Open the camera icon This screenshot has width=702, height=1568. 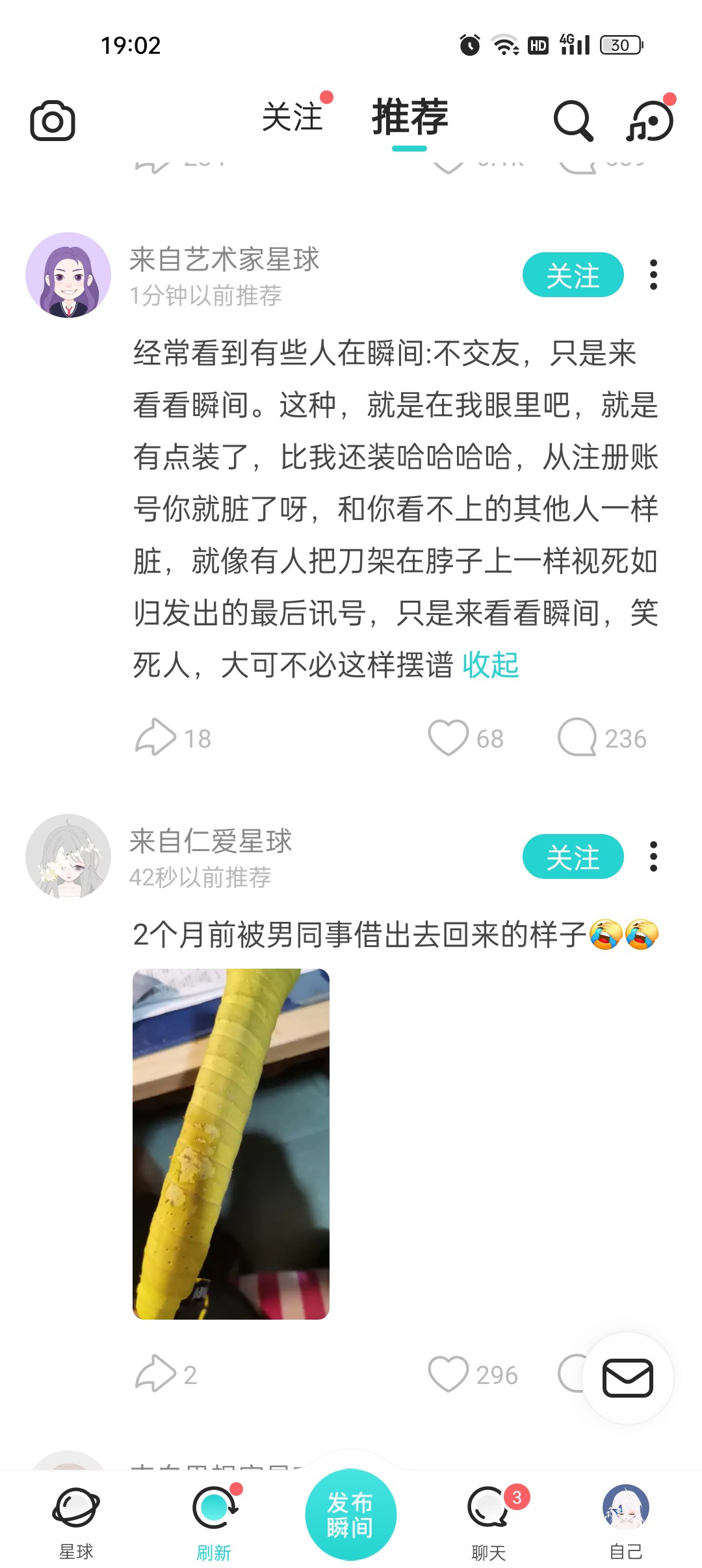[53, 120]
